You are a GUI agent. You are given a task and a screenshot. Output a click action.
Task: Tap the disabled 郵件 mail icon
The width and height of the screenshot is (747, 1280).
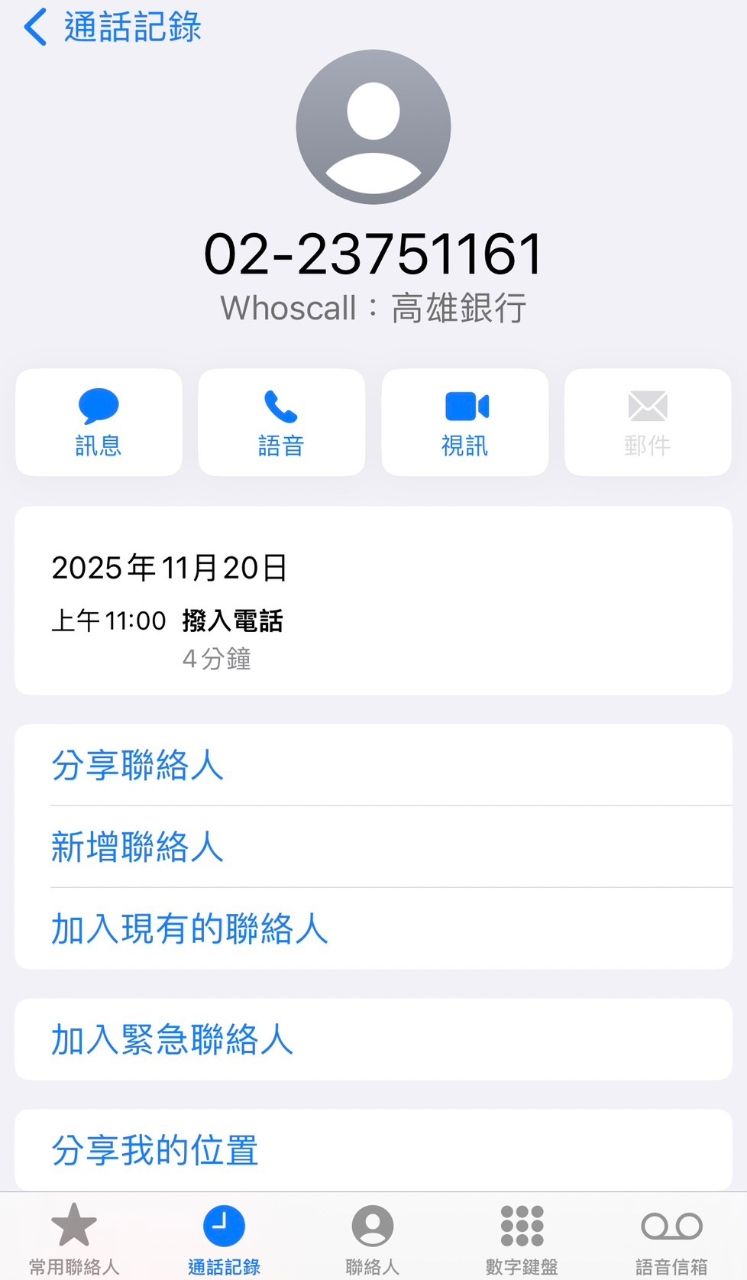pyautogui.click(x=647, y=420)
